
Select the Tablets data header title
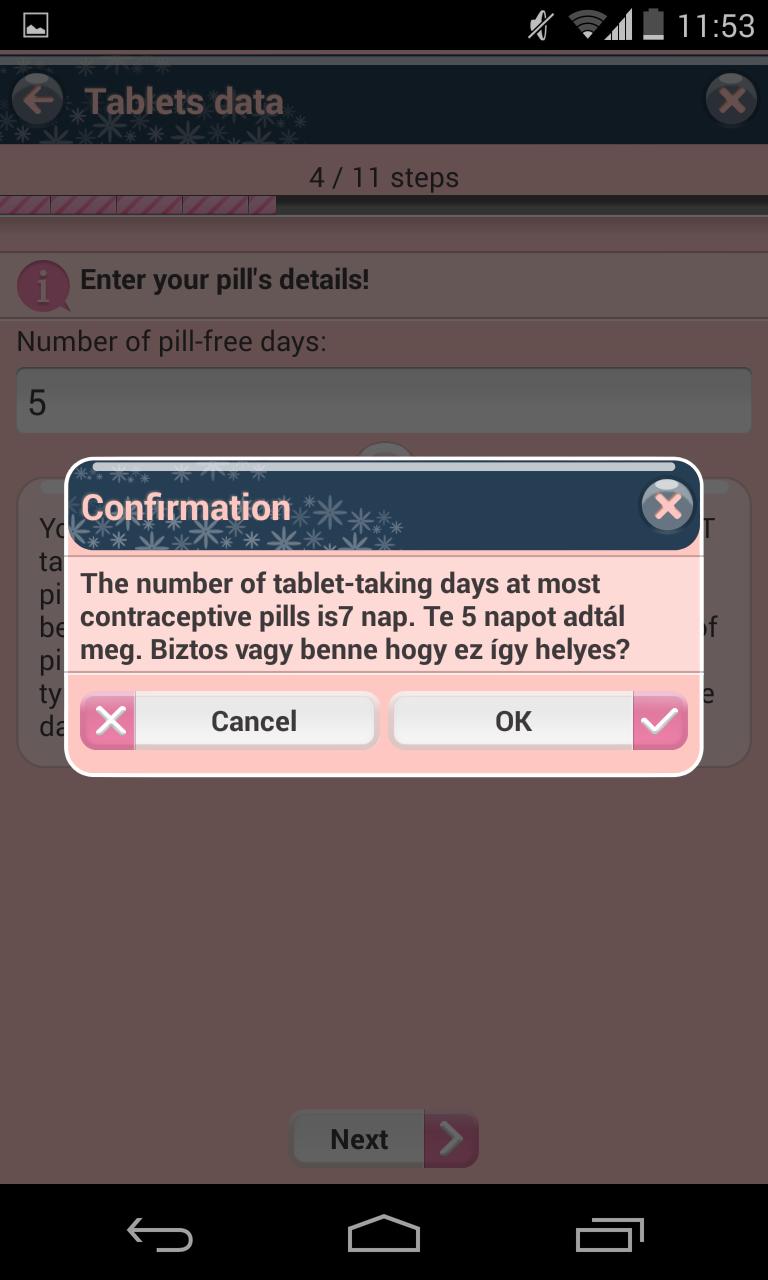coord(185,100)
